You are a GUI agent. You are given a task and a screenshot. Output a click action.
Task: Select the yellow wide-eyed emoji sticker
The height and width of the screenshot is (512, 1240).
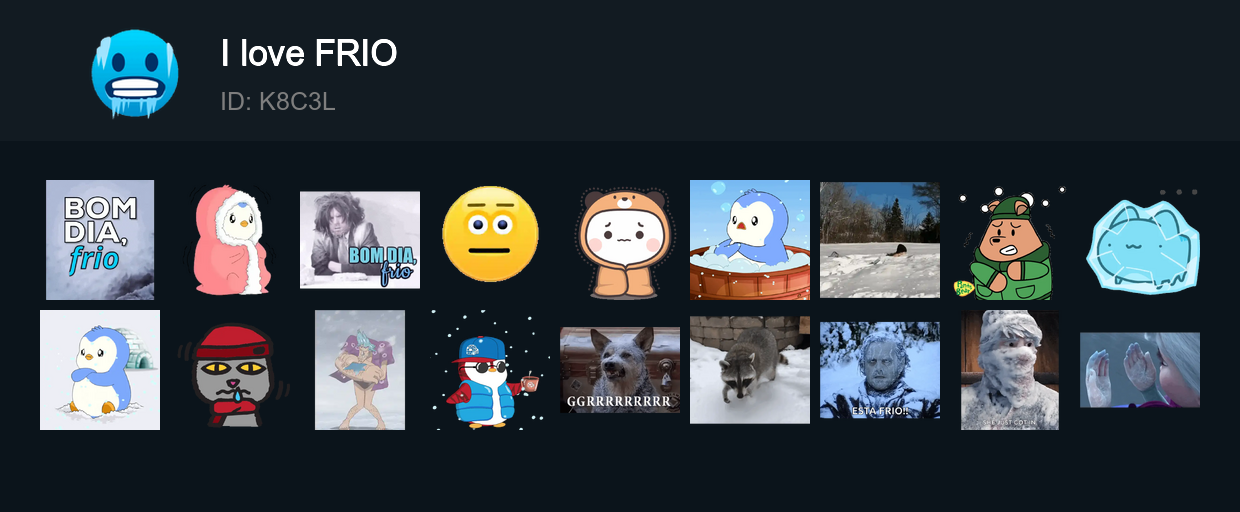pos(490,234)
